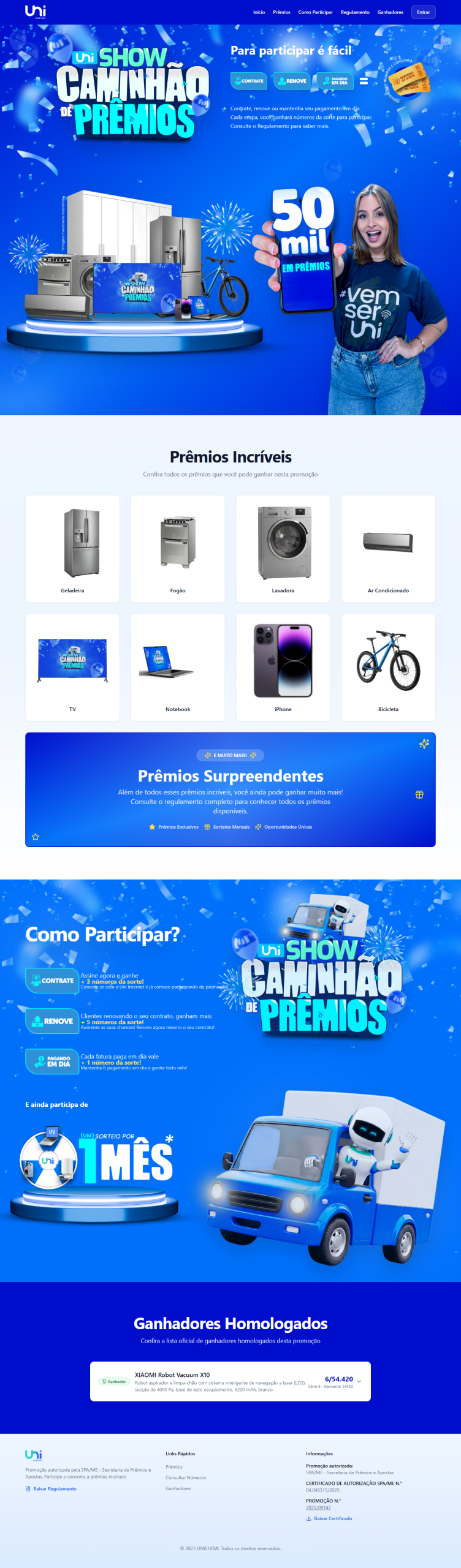Open Consultar Números footer link
The image size is (461, 1568).
click(x=186, y=1477)
